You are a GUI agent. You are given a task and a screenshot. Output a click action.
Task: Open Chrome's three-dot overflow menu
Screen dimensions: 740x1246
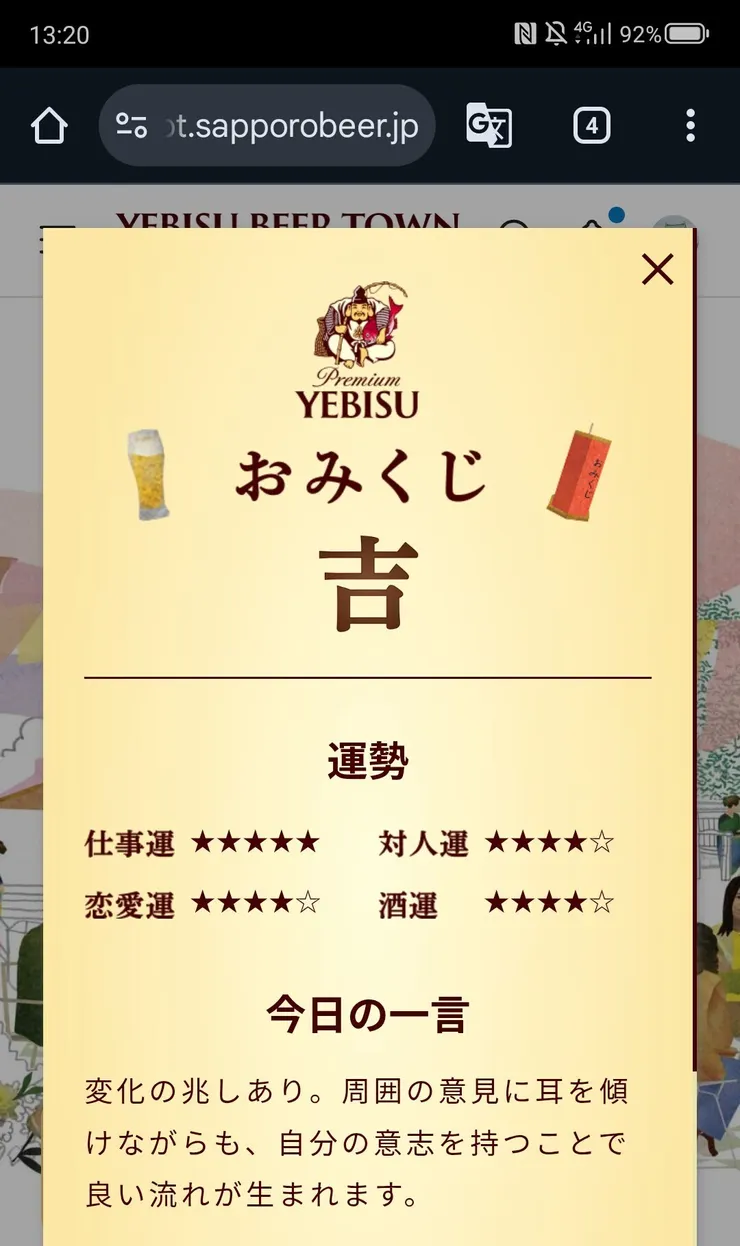coord(689,125)
